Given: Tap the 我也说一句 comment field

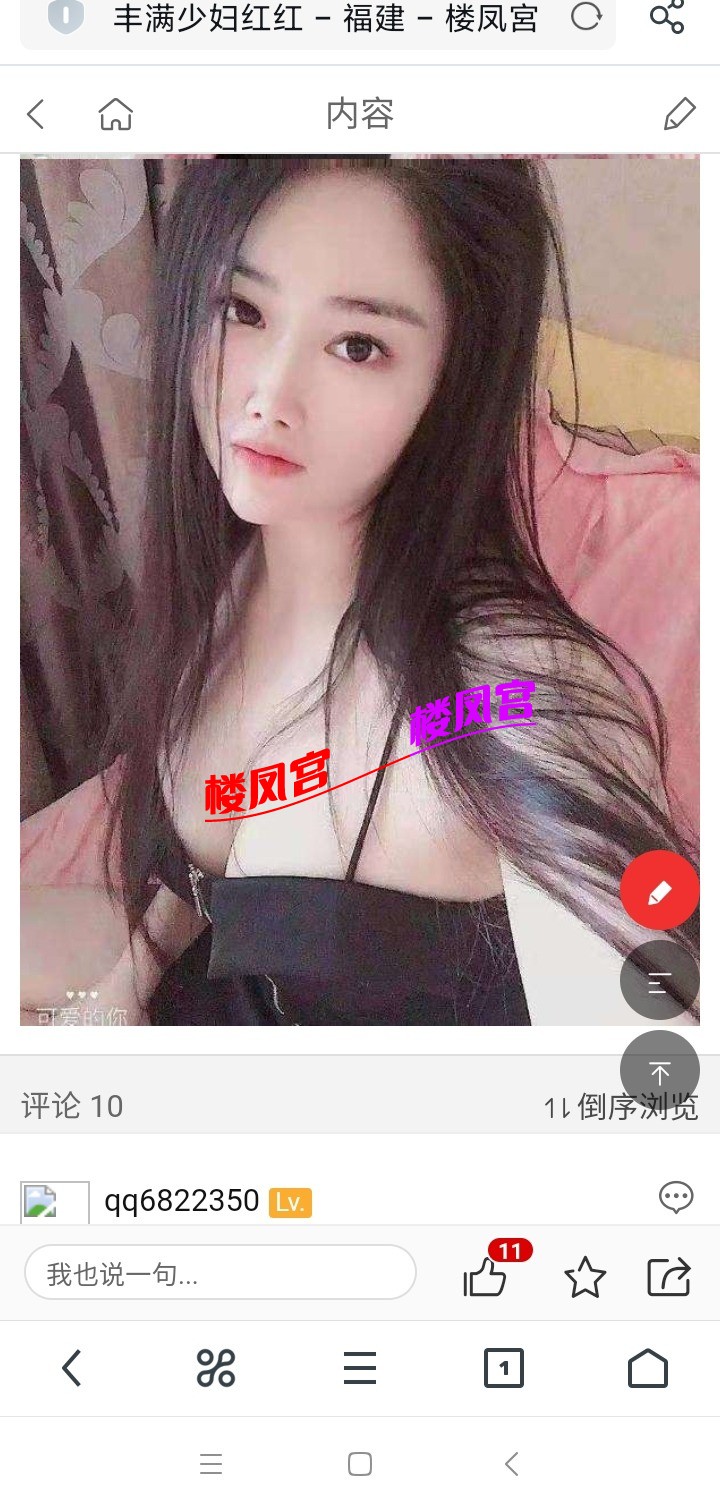Looking at the screenshot, I should tap(220, 1273).
